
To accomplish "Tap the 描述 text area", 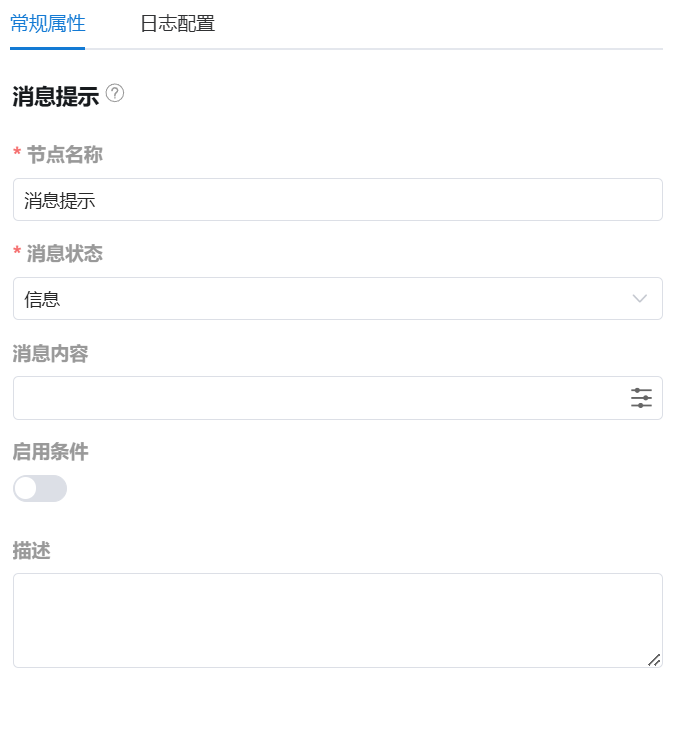I will (337, 620).
